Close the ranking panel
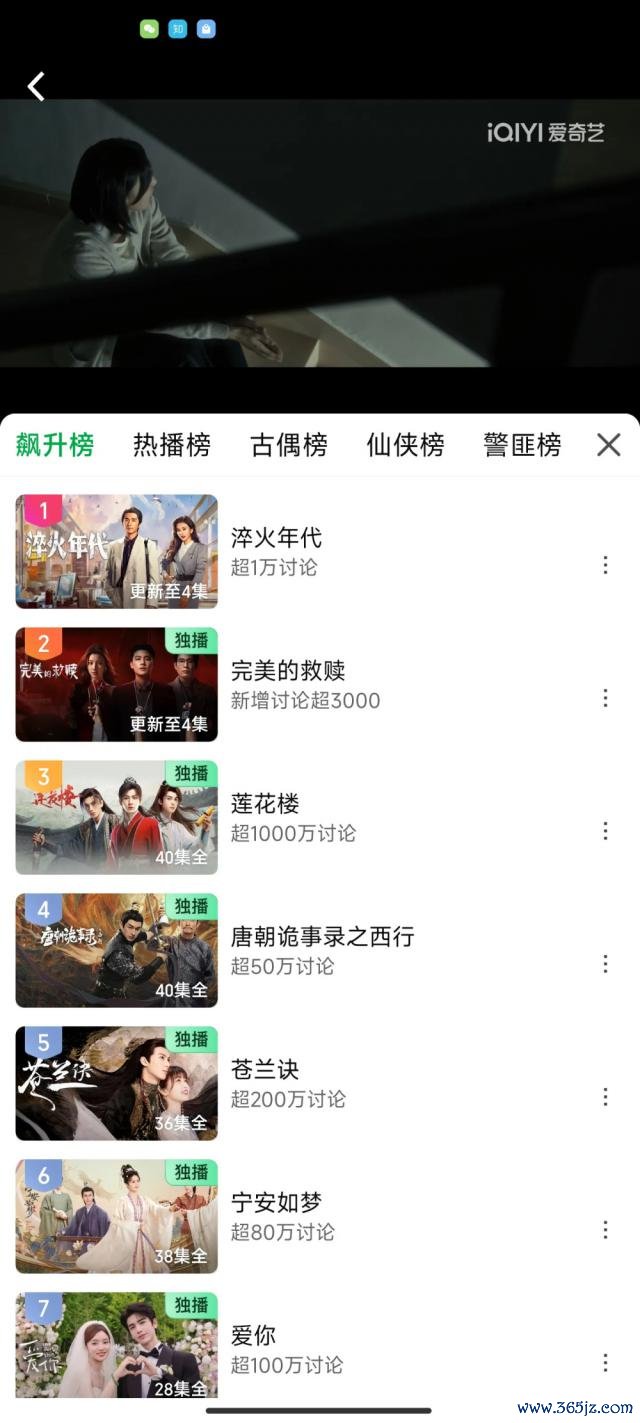The height and width of the screenshot is (1423, 640). click(x=609, y=445)
